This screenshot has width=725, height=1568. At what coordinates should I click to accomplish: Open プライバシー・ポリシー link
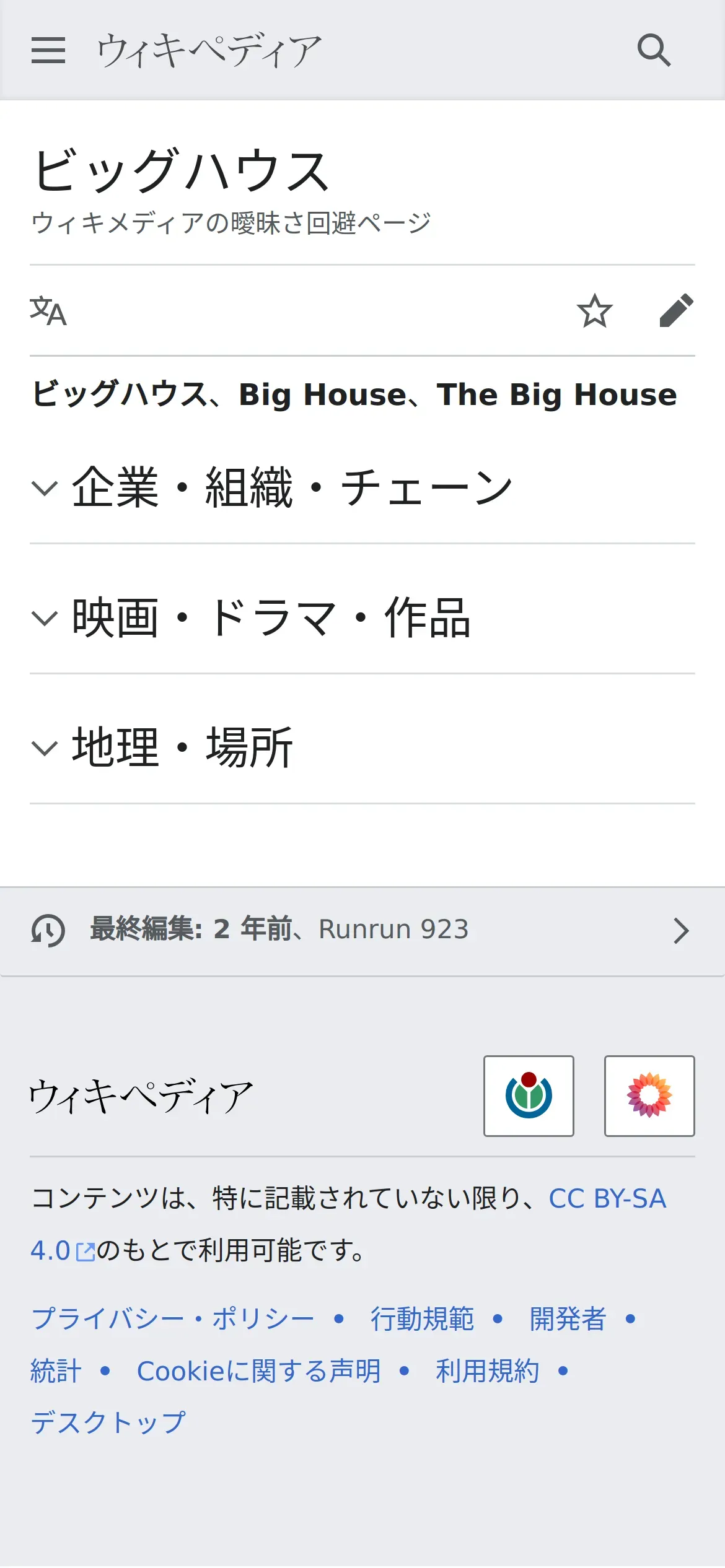click(x=173, y=1318)
